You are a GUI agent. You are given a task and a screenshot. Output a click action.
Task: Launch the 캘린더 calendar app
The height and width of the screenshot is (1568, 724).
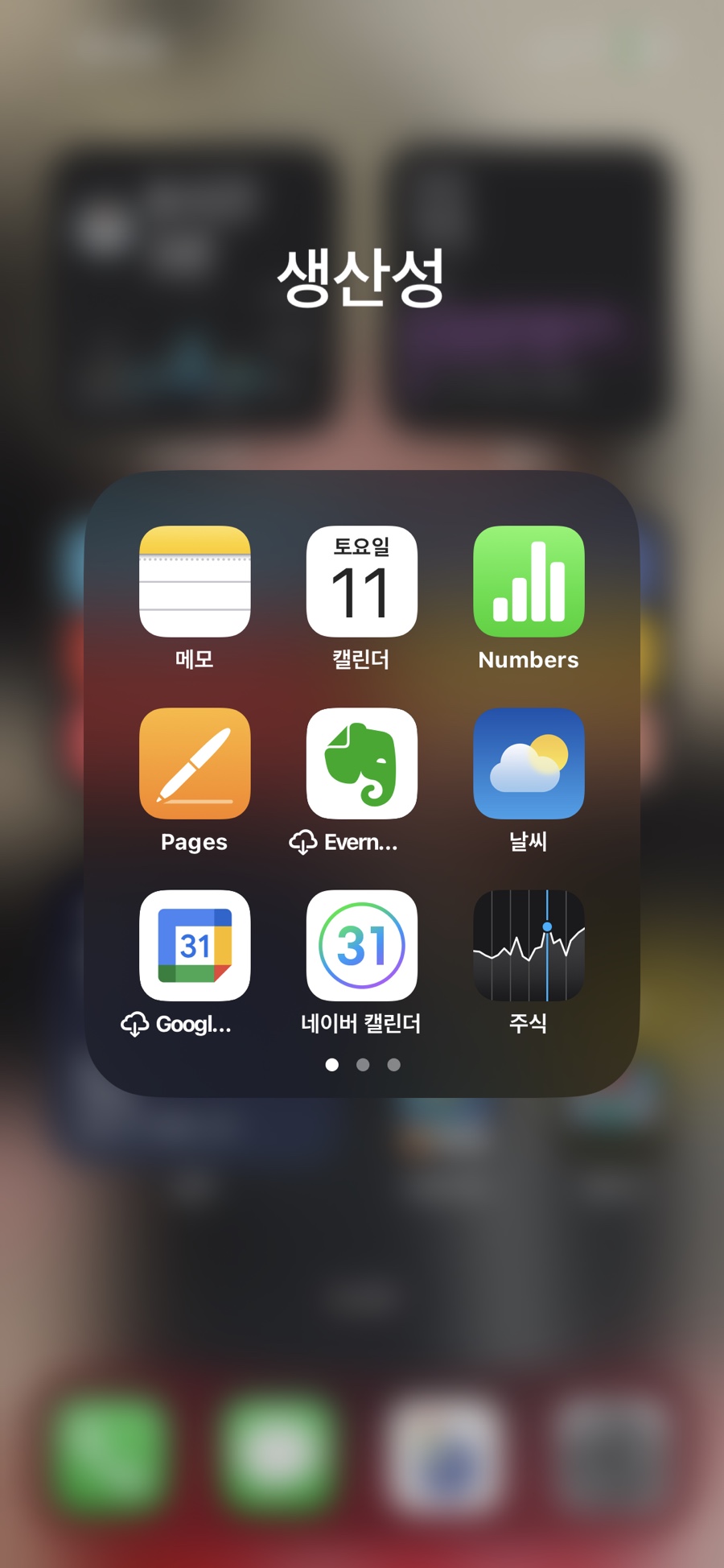click(362, 581)
